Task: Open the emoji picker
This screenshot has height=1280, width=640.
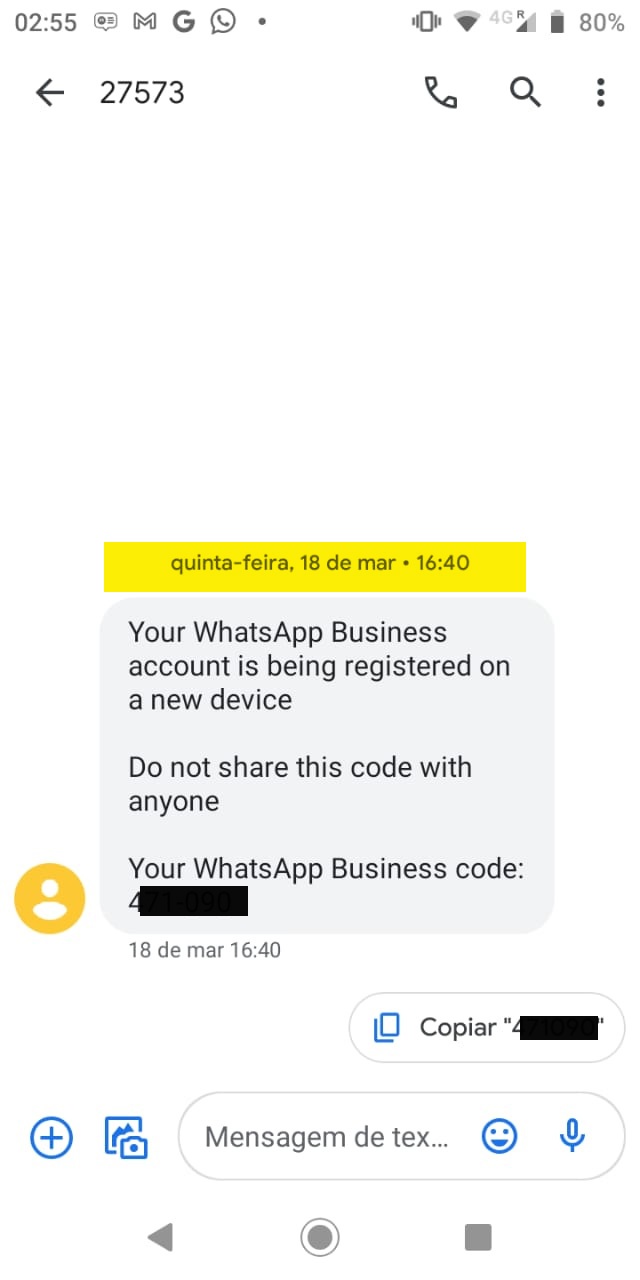Action: click(x=499, y=1137)
